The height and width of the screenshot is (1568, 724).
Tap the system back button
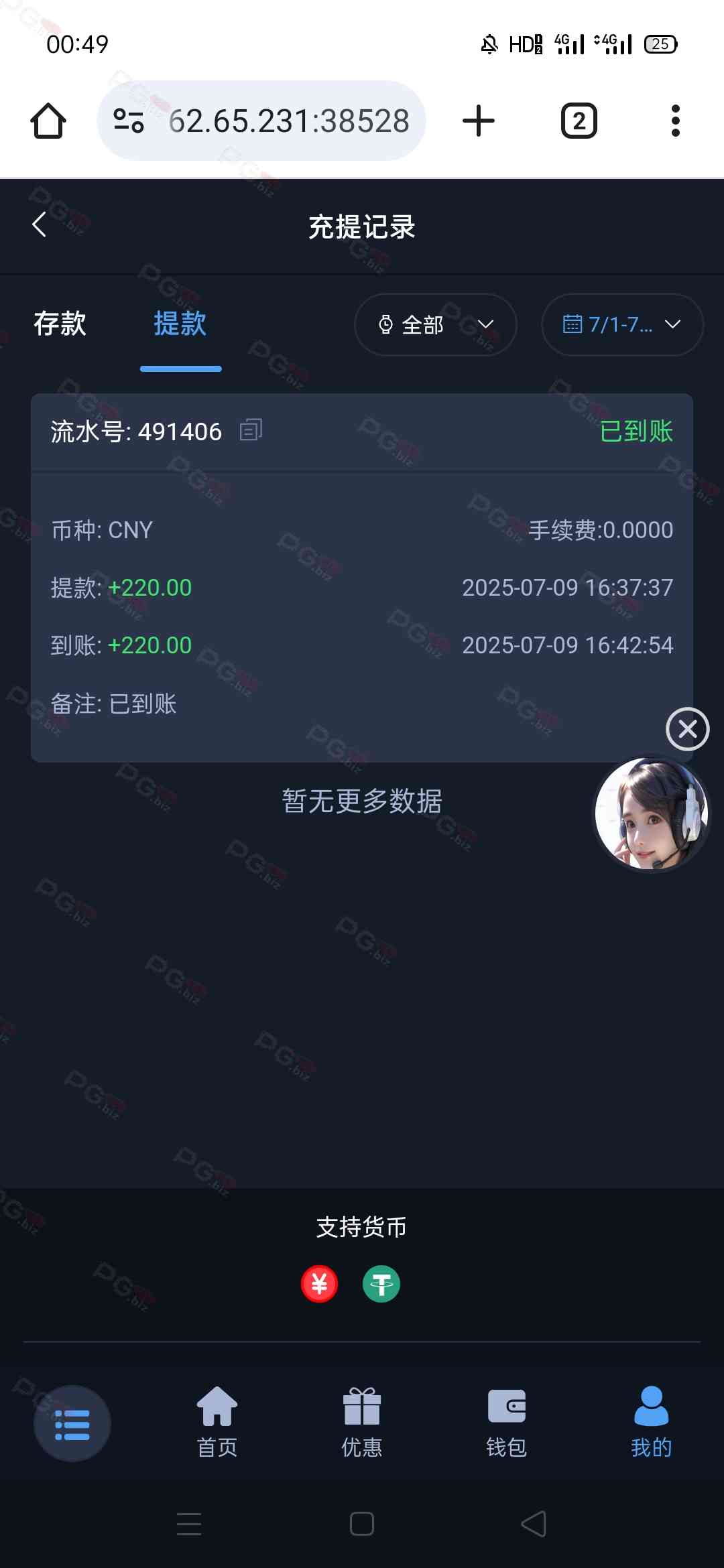coord(534,1524)
